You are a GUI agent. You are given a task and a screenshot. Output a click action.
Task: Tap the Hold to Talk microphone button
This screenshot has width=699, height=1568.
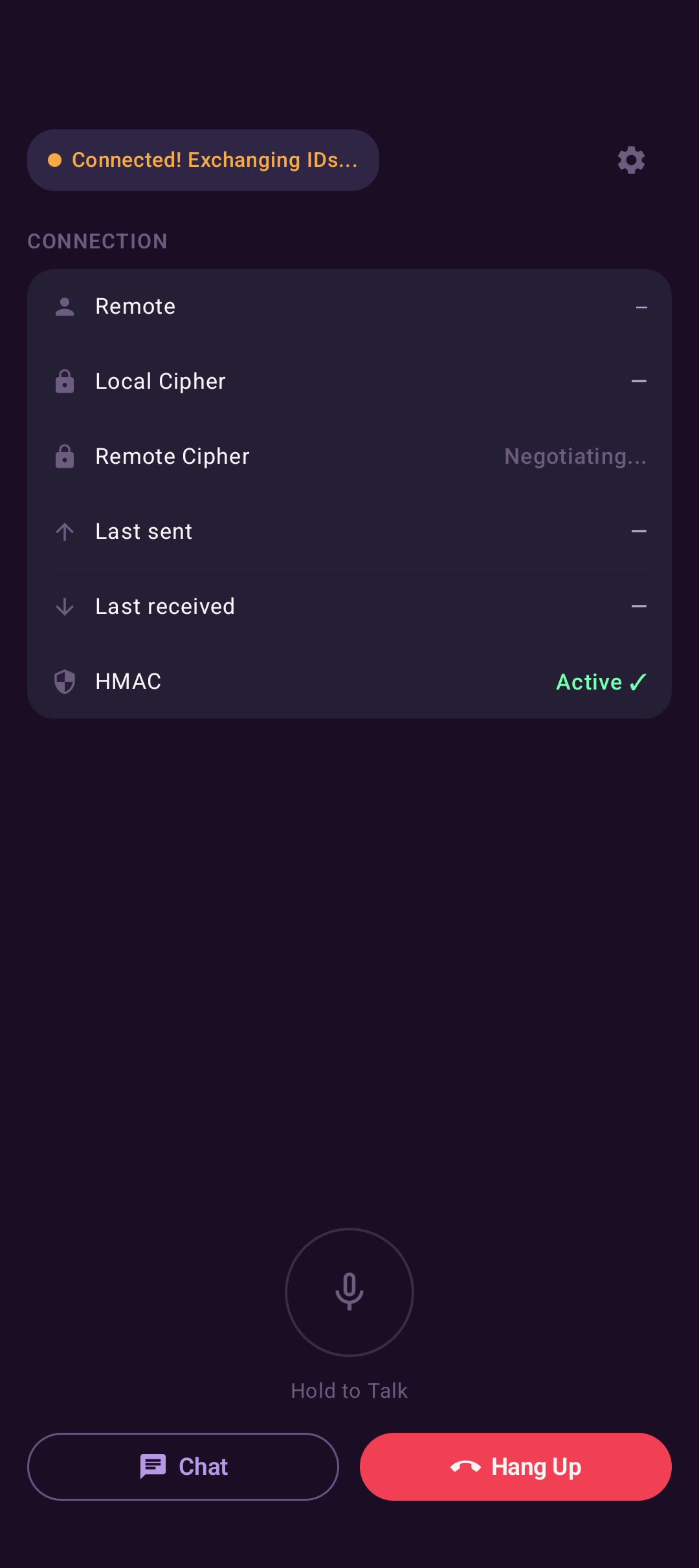point(349,1292)
